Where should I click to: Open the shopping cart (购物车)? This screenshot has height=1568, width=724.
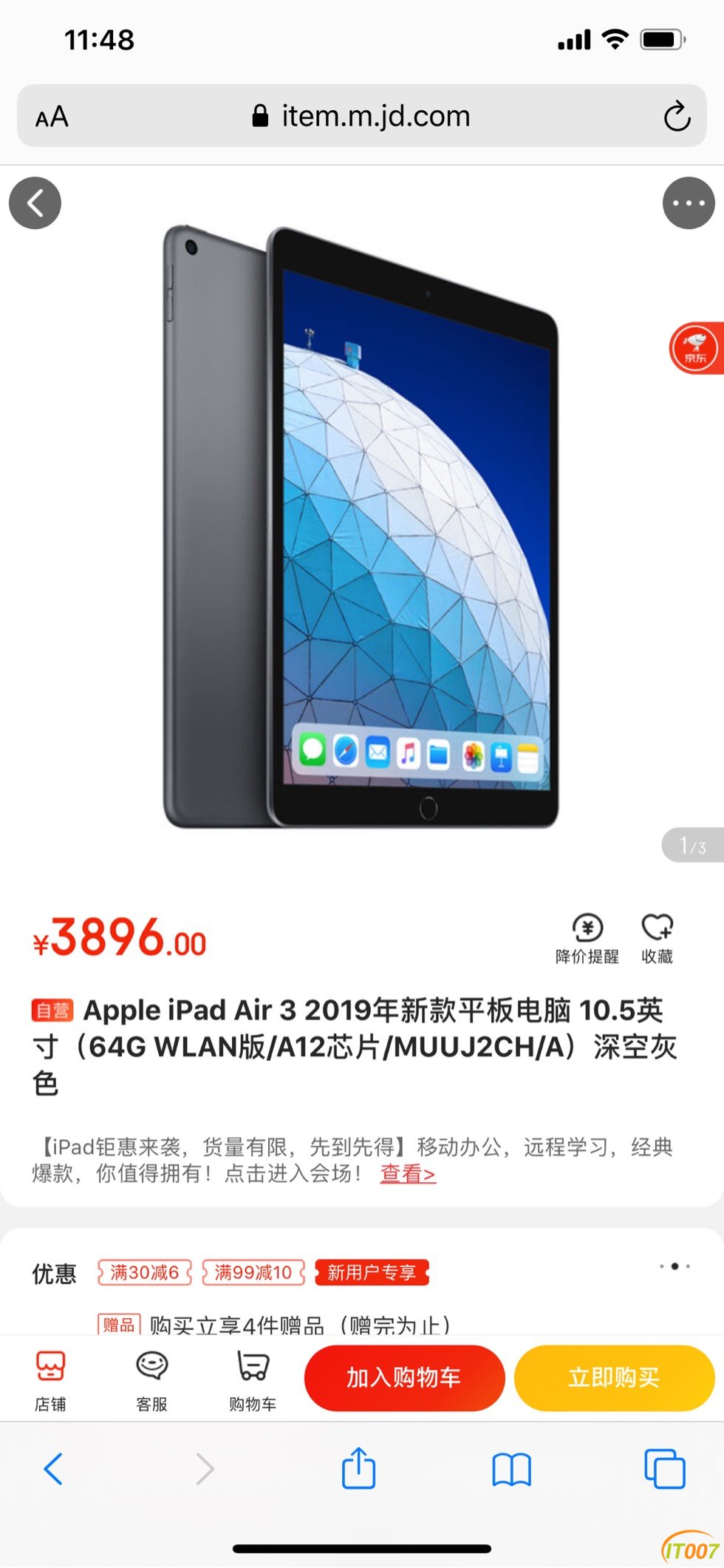[x=253, y=1379]
